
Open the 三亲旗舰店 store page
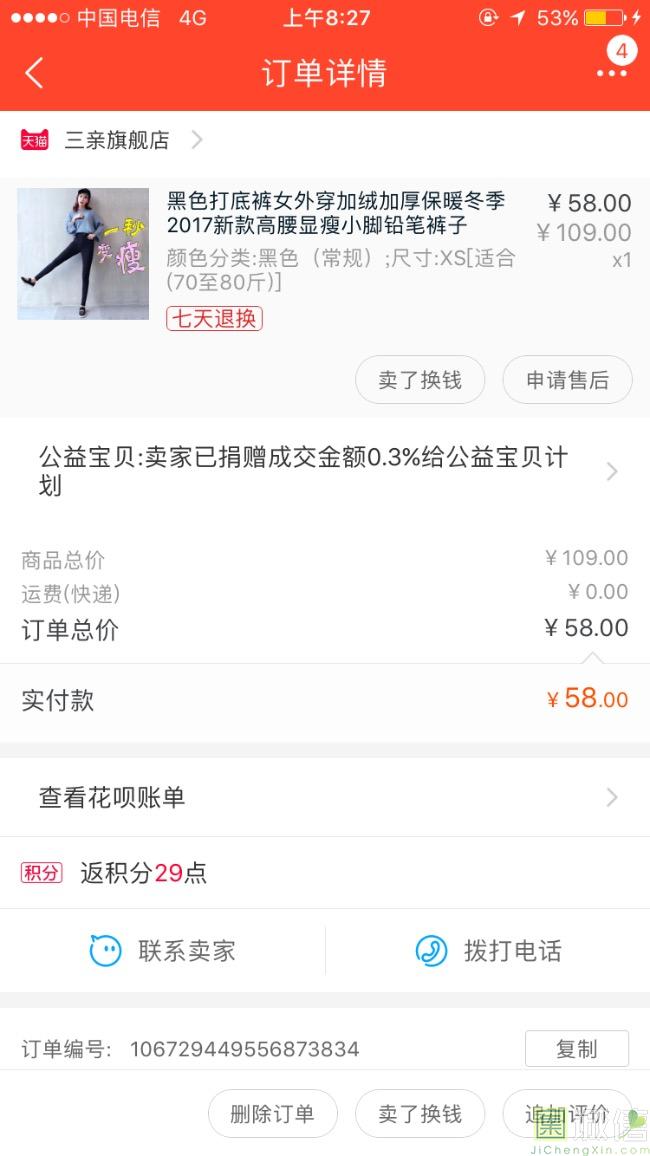click(x=117, y=140)
